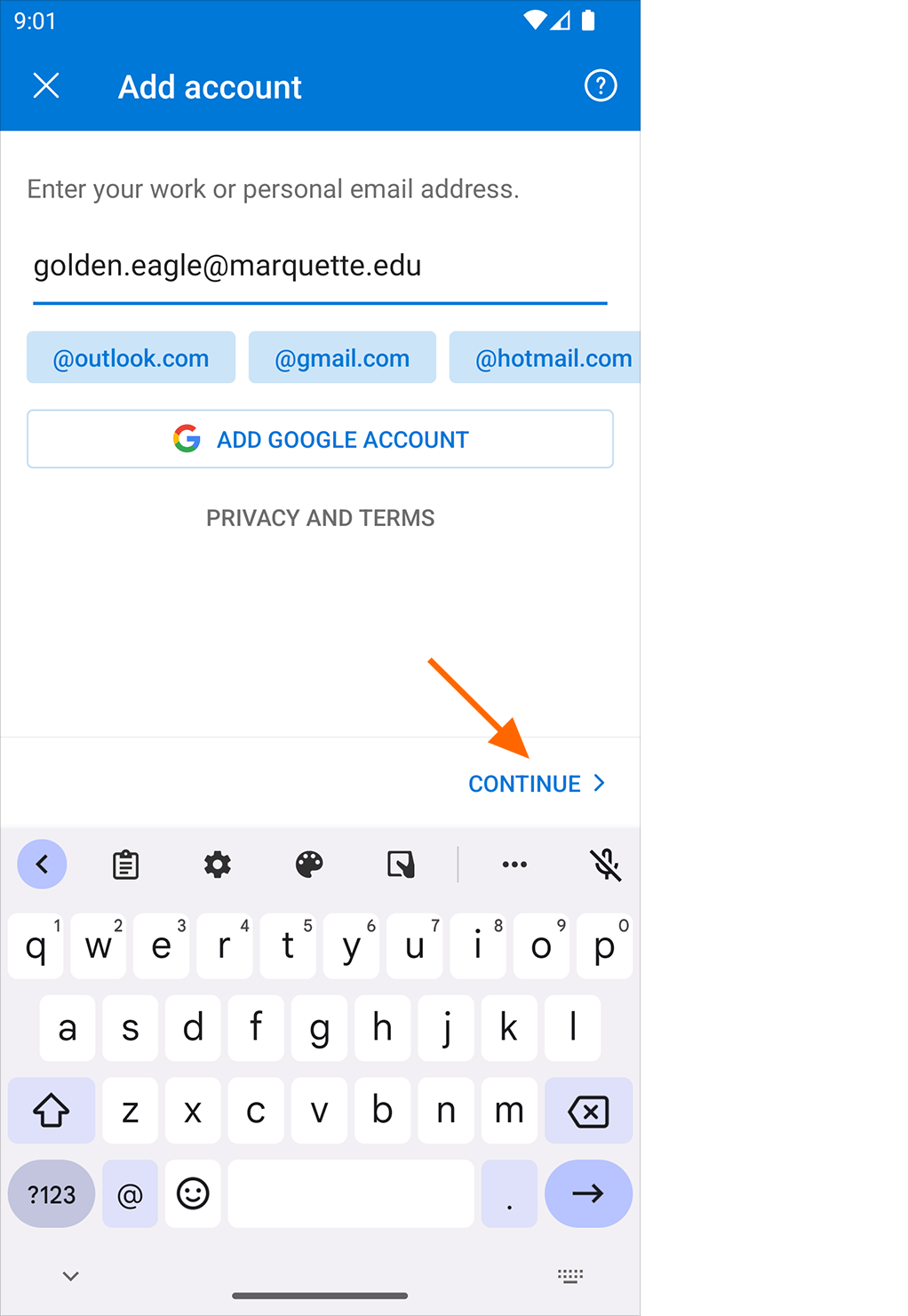Screen dimensions: 908x1316
Task: Tap the keyboard's arrow enter key
Action: (588, 1194)
